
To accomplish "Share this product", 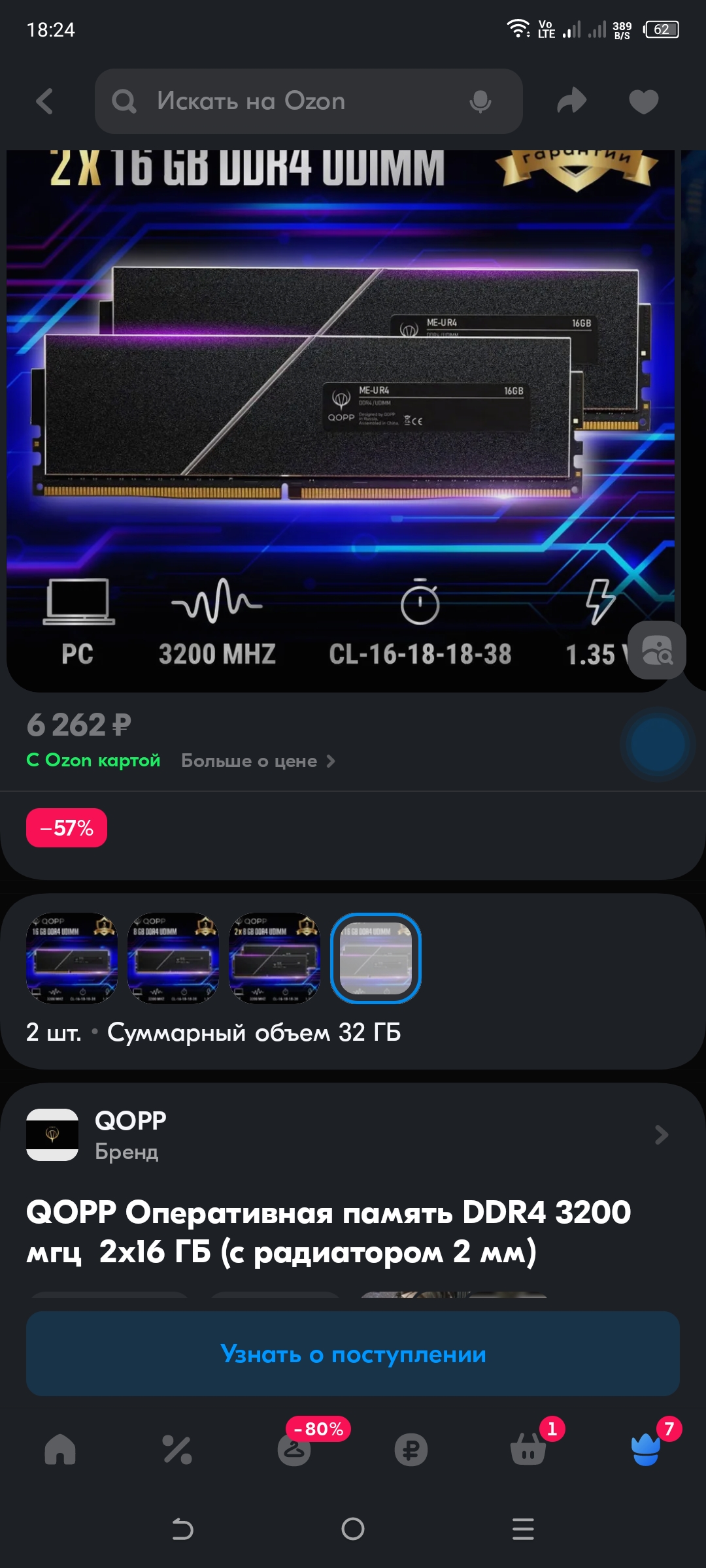I will (571, 102).
